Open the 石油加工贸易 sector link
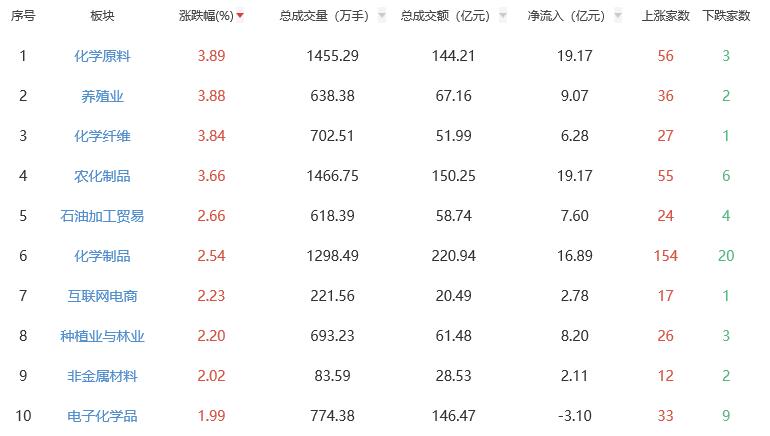Screen dimensions: 770x436 point(102,216)
